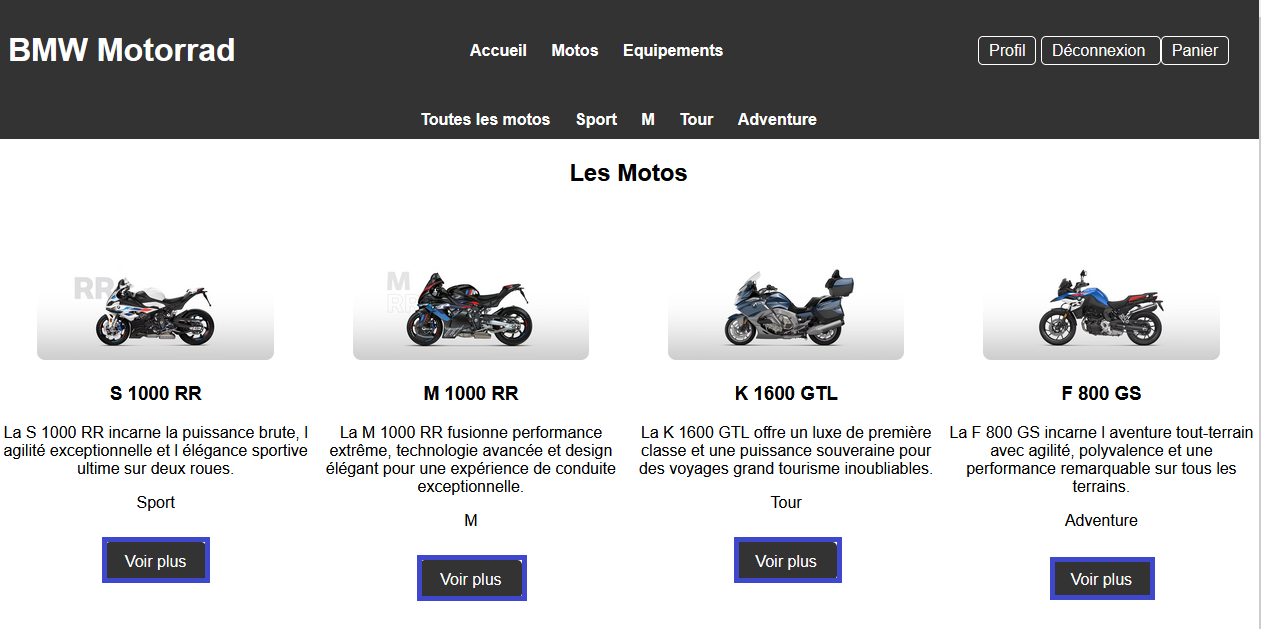Open the Profil page
This screenshot has width=1261, height=629.
pos(1007,50)
